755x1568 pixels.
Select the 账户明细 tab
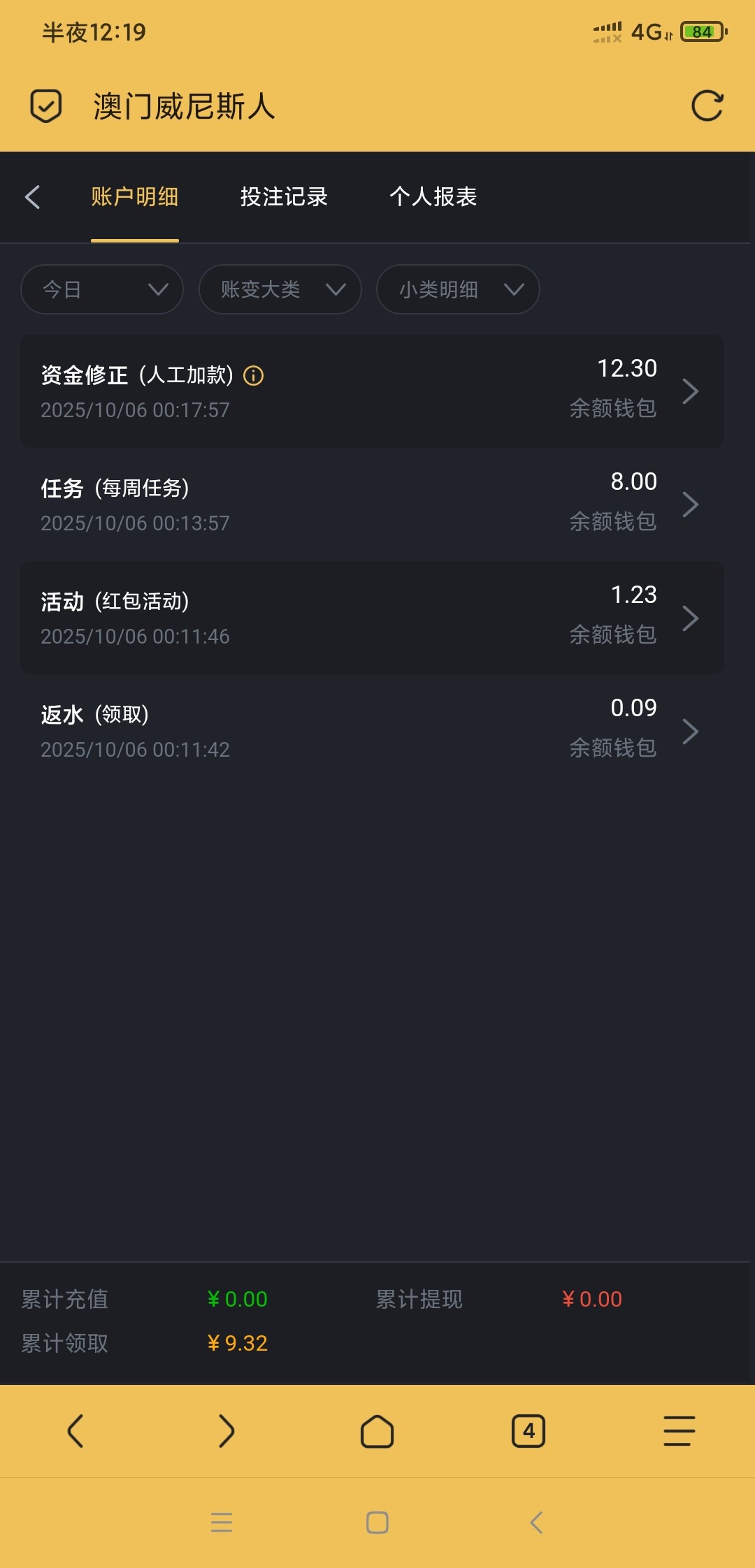pos(135,197)
